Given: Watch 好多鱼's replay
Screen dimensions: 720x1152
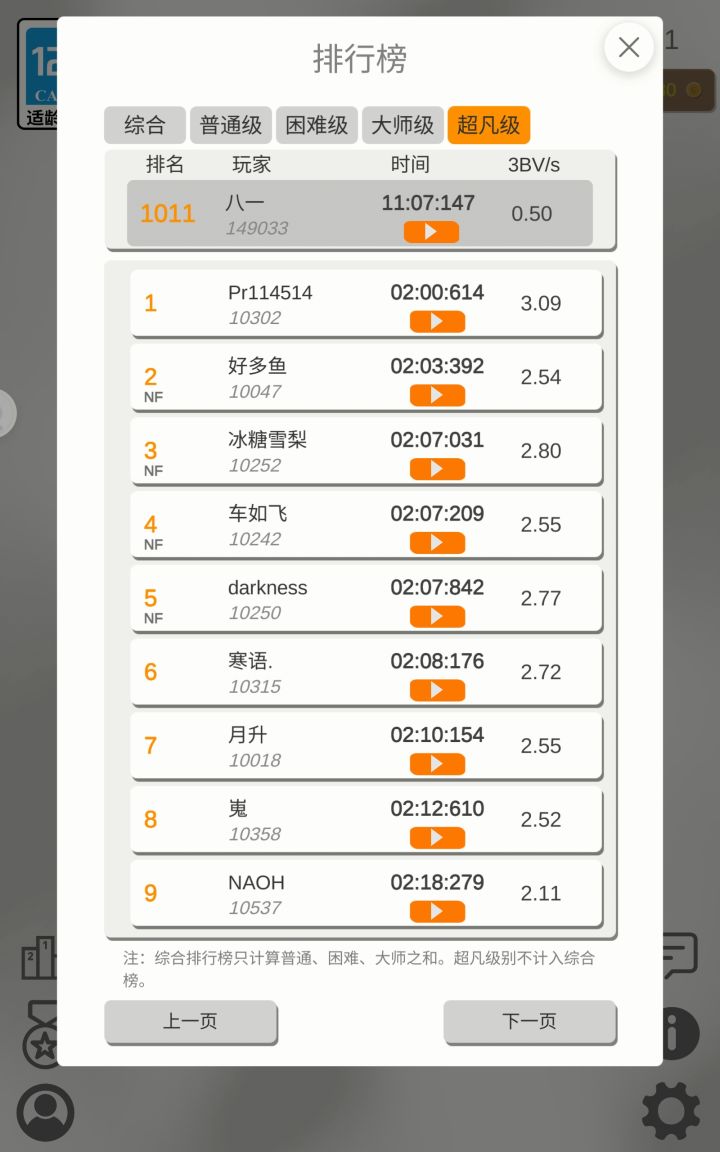Looking at the screenshot, I should click(437, 395).
